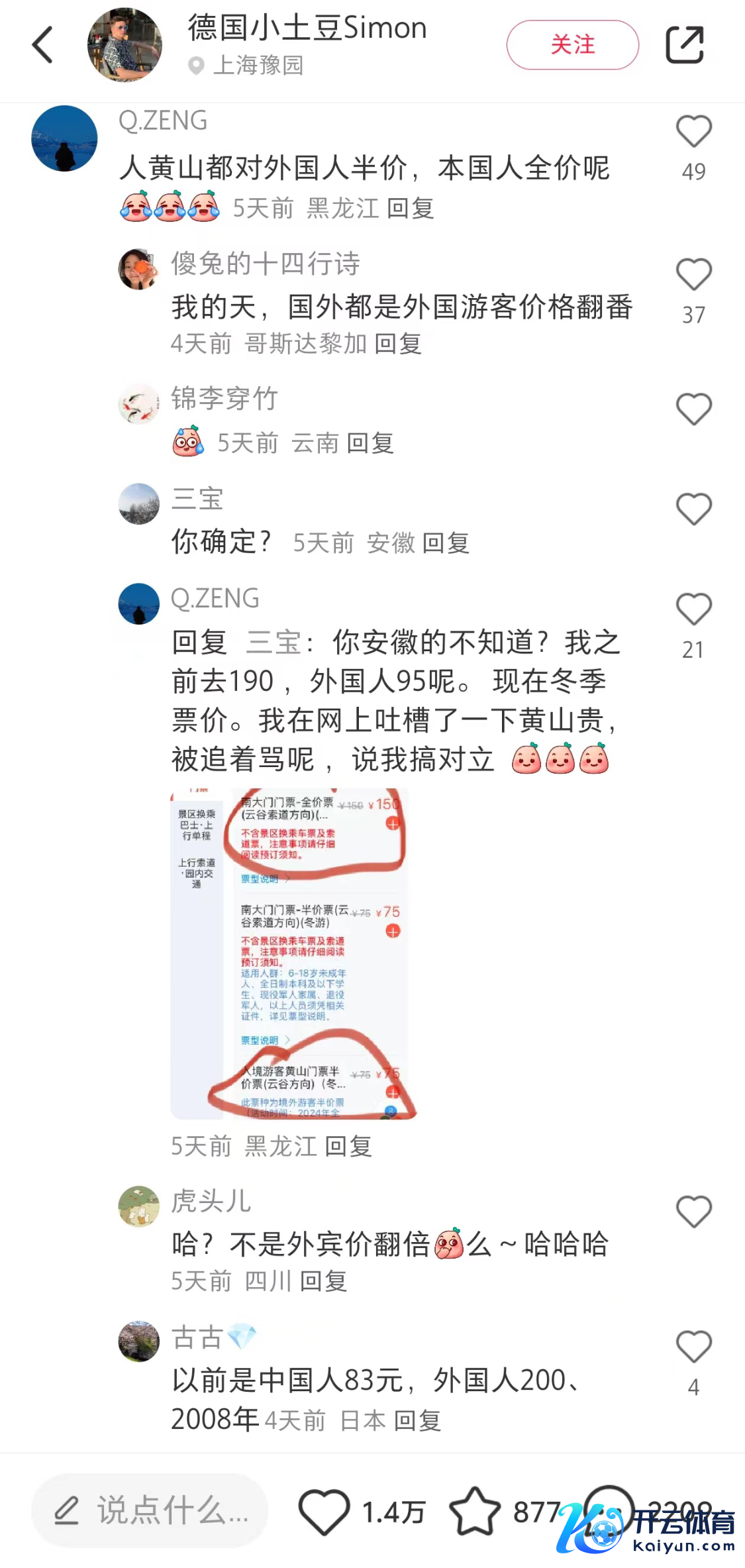The width and height of the screenshot is (745, 1568).
Task: Like 虎头儿's comment
Action: (x=693, y=1212)
